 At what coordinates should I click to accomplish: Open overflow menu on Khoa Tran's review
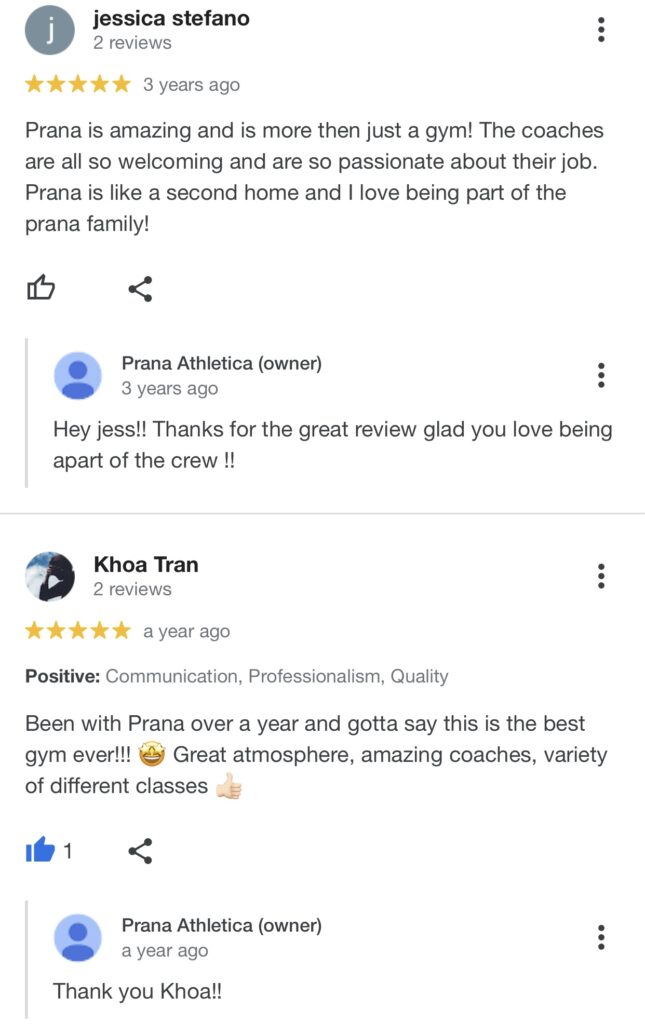pyautogui.click(x=601, y=576)
